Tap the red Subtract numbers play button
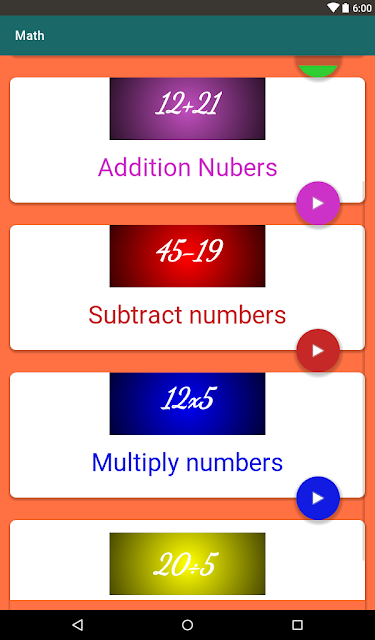The height and width of the screenshot is (640, 375). (318, 351)
